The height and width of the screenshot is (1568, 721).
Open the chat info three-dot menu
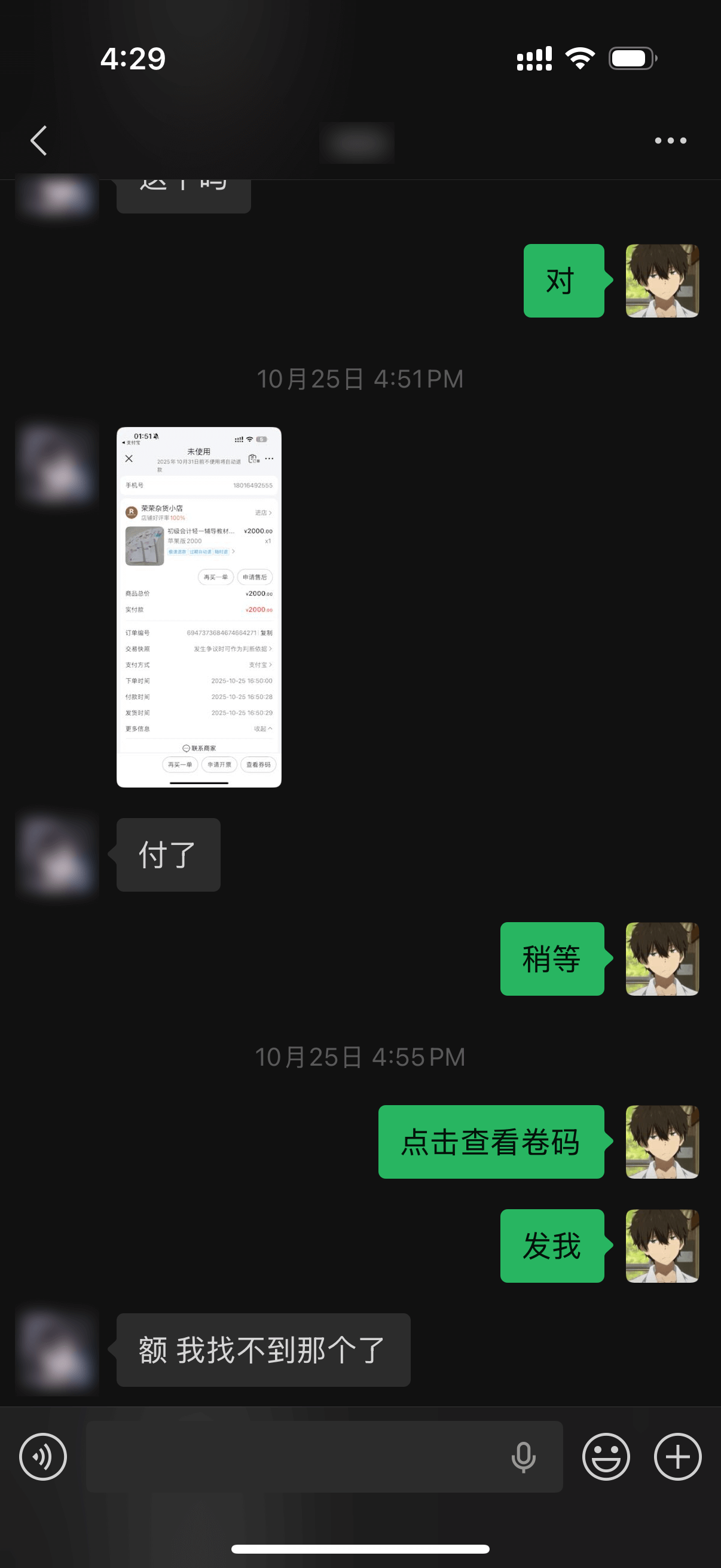pos(670,141)
